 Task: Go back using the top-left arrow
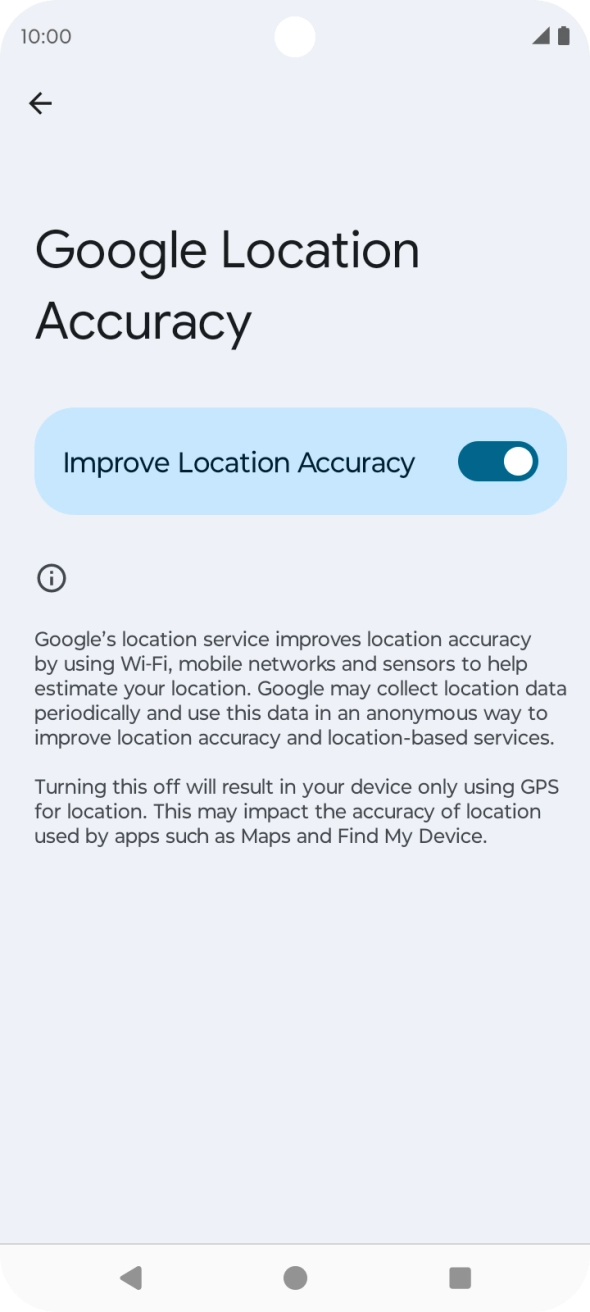click(x=40, y=103)
